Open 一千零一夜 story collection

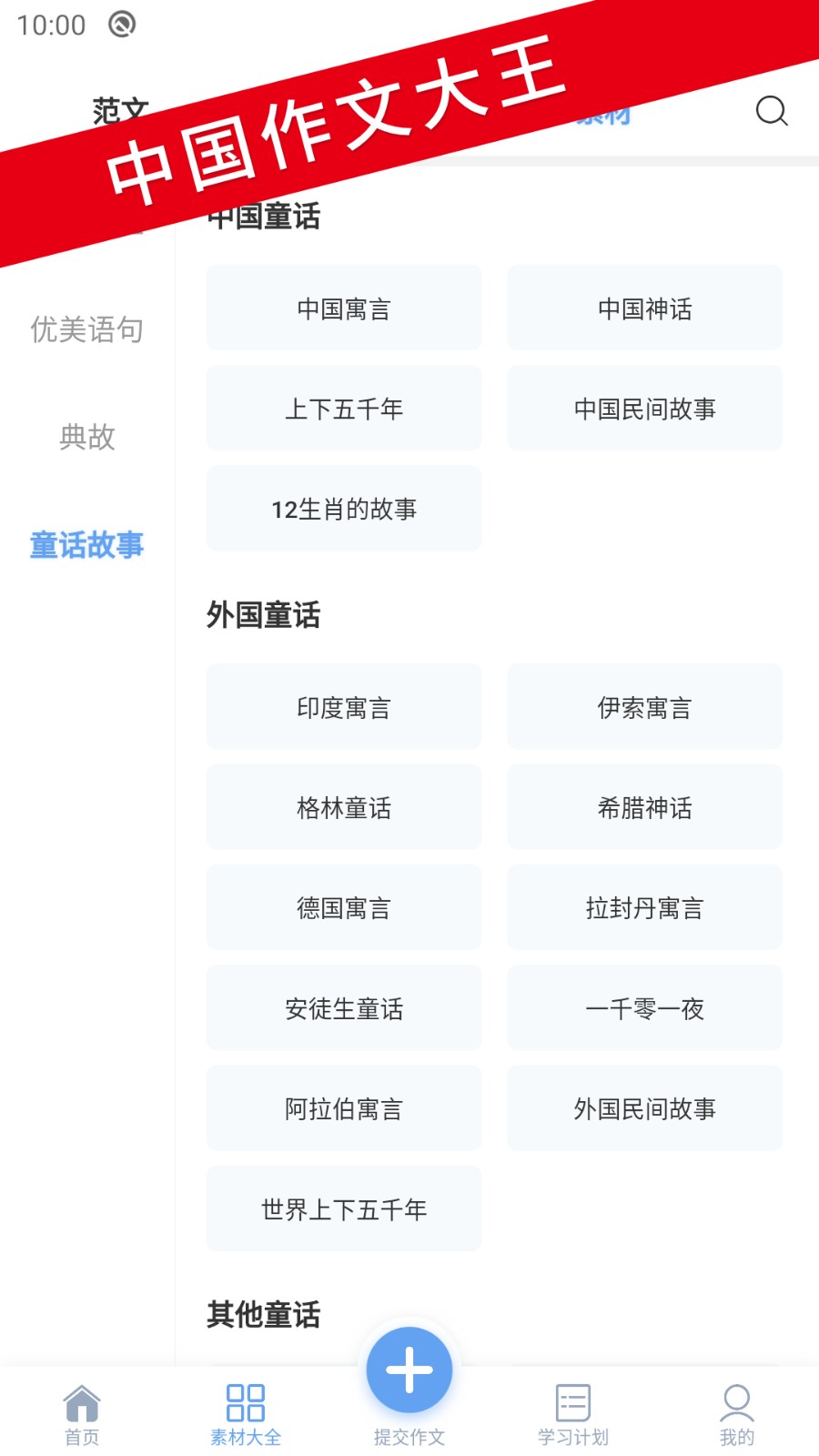[x=644, y=1008]
